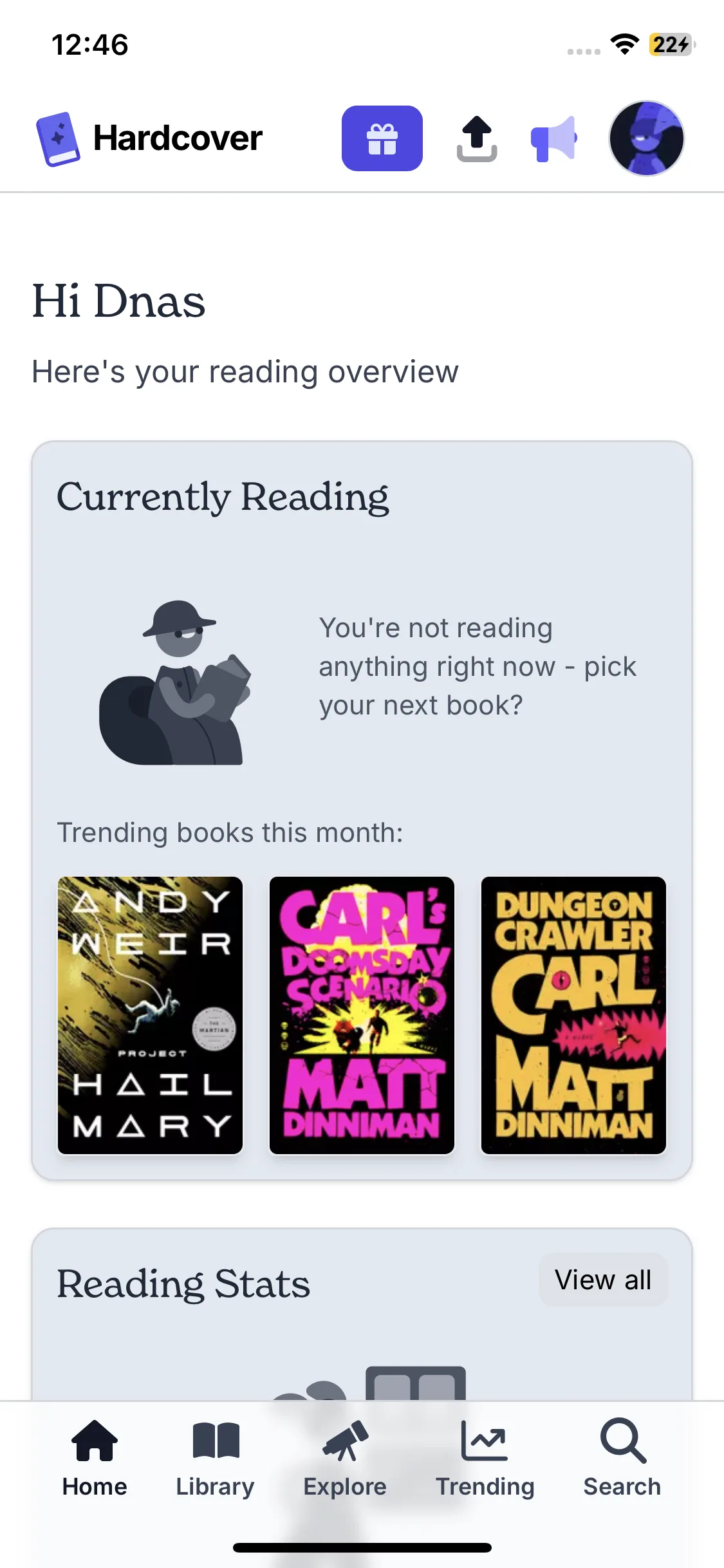724x1568 pixels.
Task: Switch to the Search tab
Action: [x=622, y=1459]
